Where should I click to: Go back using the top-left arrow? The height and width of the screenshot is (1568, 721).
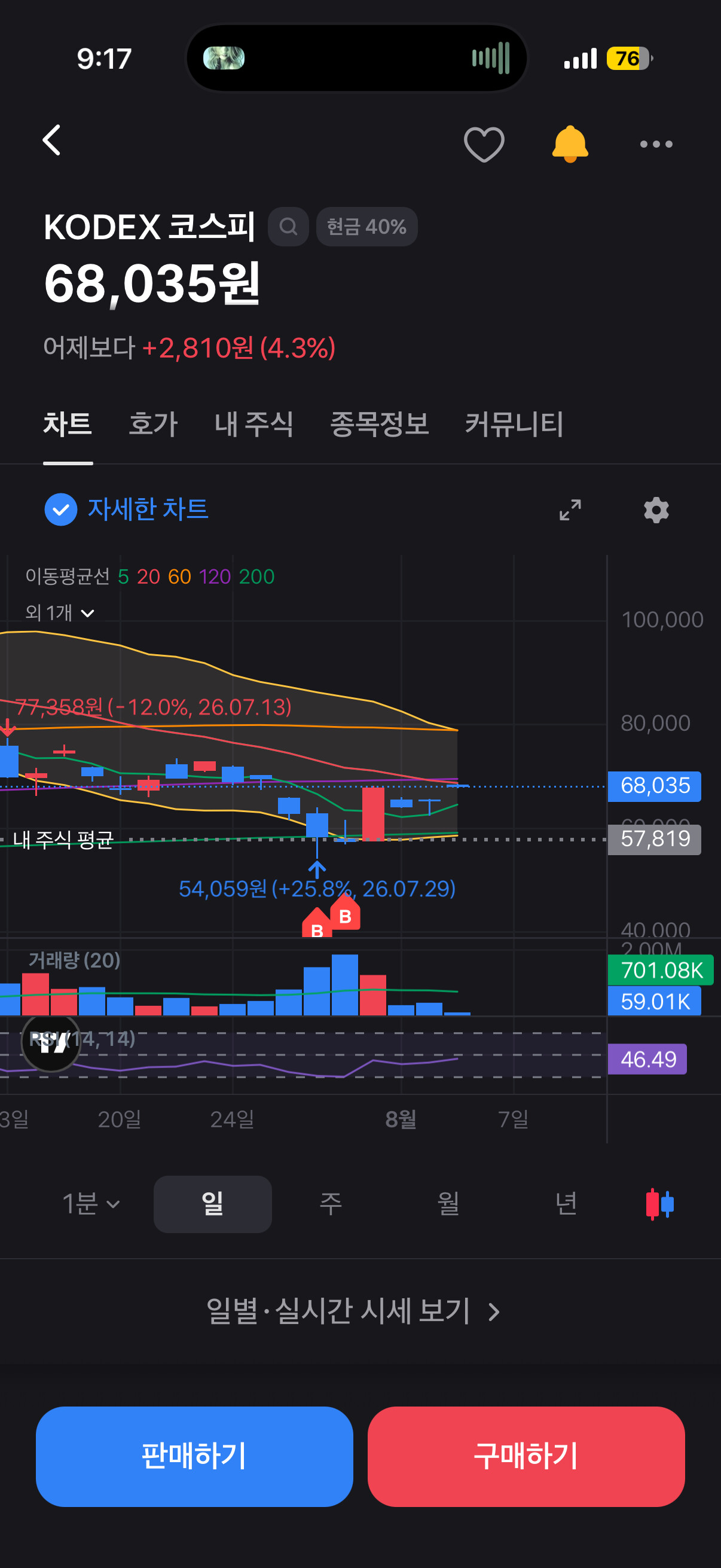[52, 141]
